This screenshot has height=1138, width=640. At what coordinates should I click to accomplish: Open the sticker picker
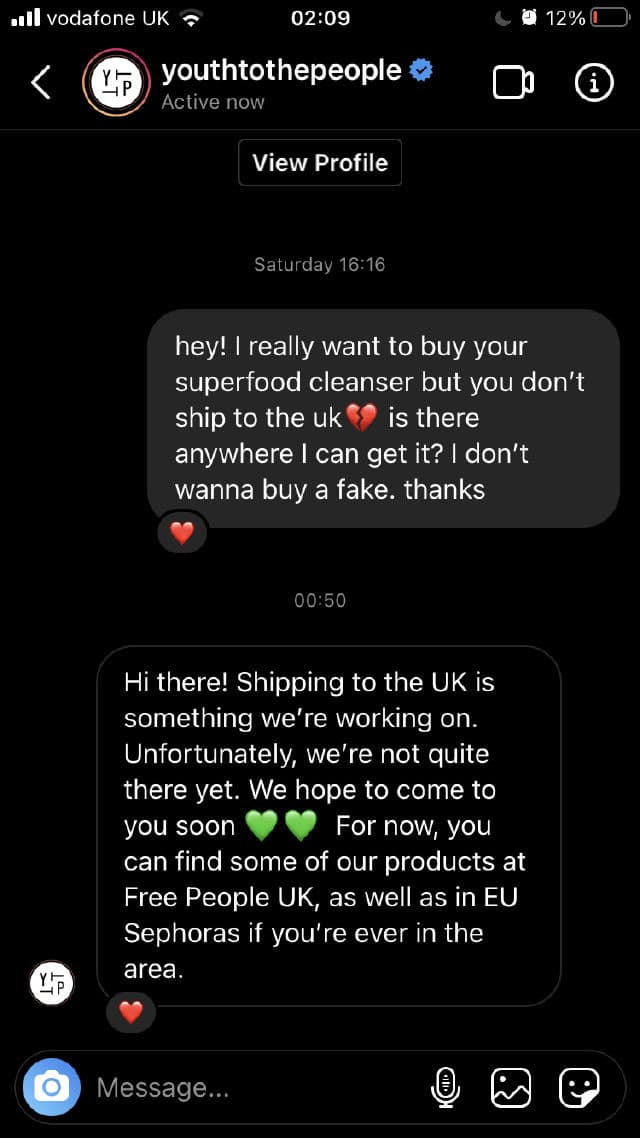(579, 1087)
